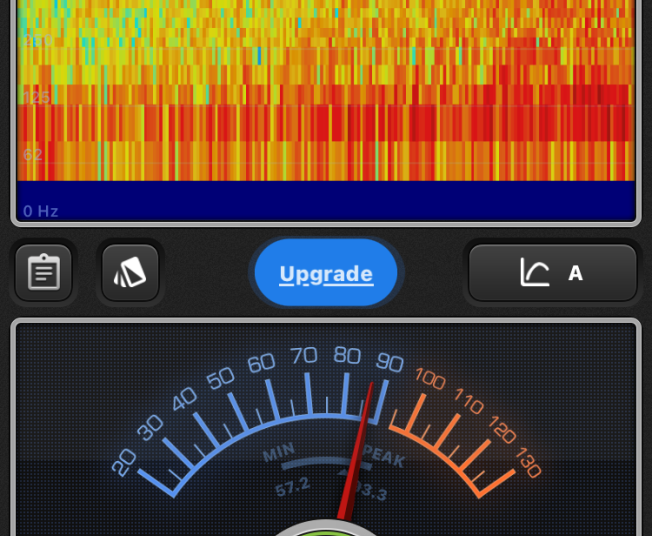Change the A frequency weighting curve
Screen dimensions: 652x536
click(552, 273)
